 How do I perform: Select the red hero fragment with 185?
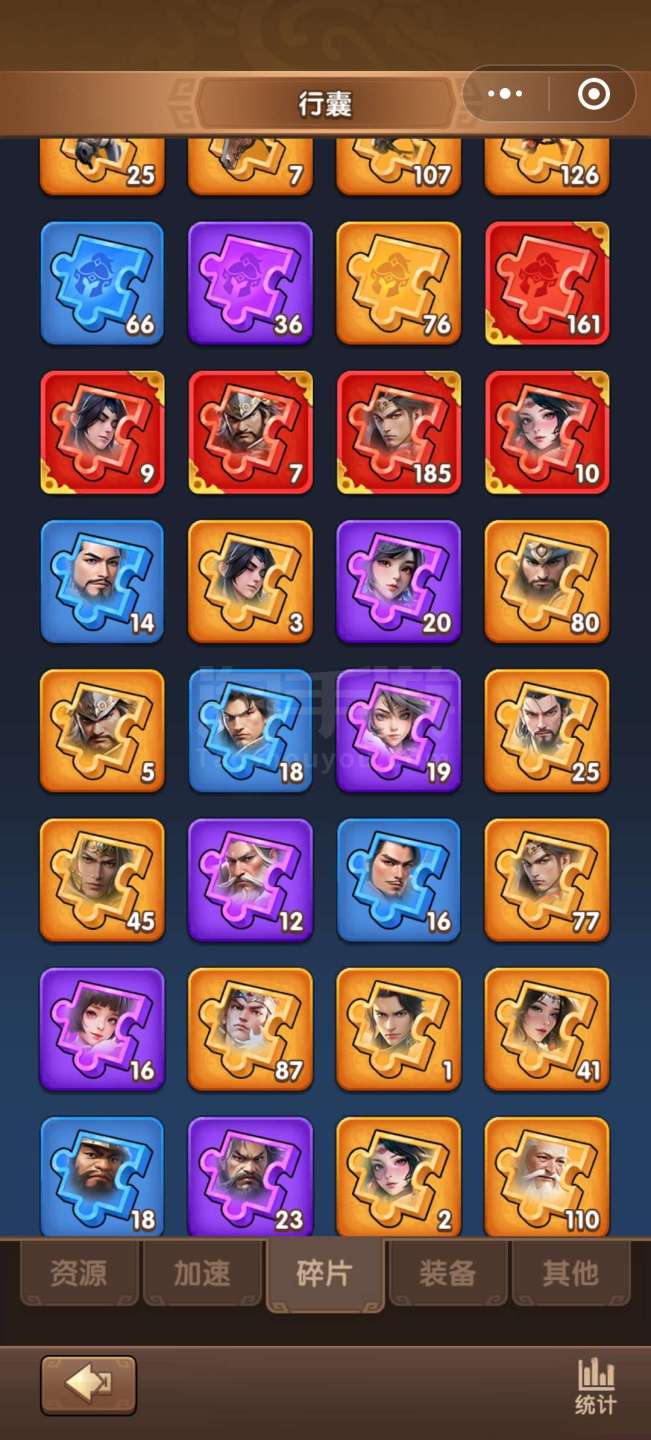click(x=398, y=432)
